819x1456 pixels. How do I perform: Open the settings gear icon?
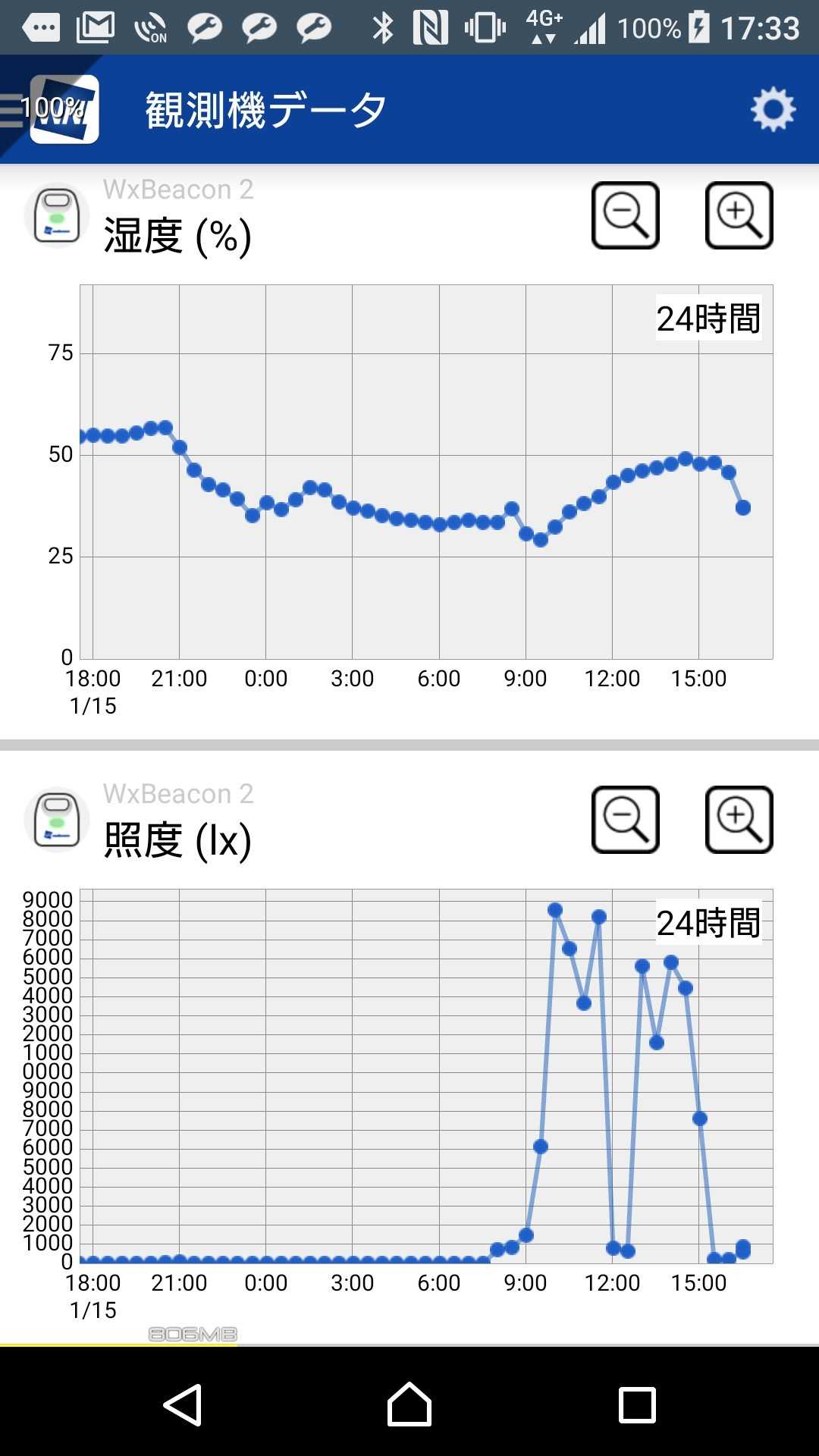pos(773,110)
